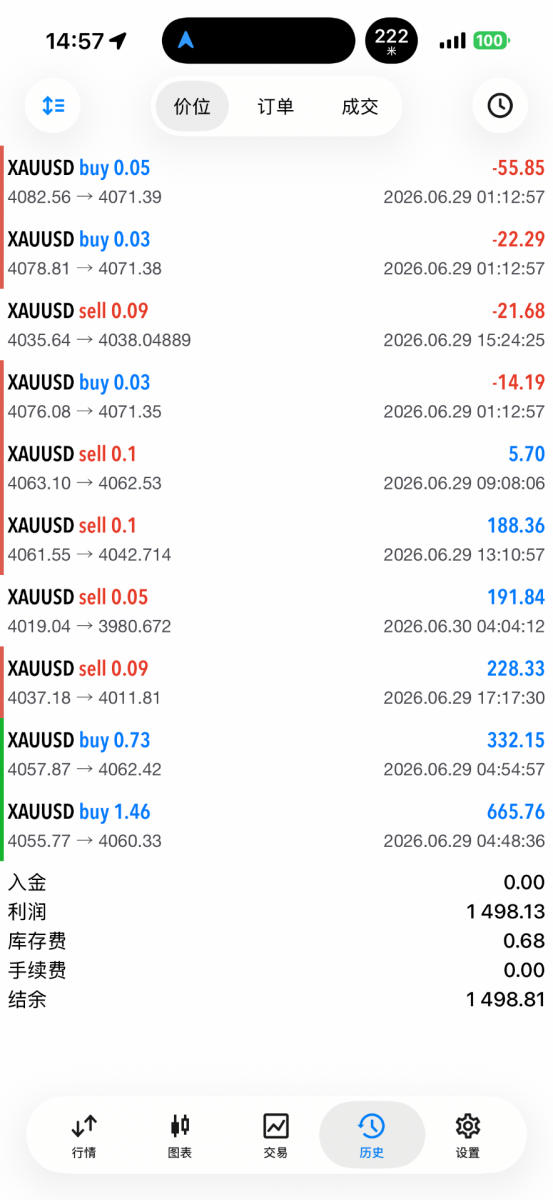Select the 历史 tab

coord(372,1136)
